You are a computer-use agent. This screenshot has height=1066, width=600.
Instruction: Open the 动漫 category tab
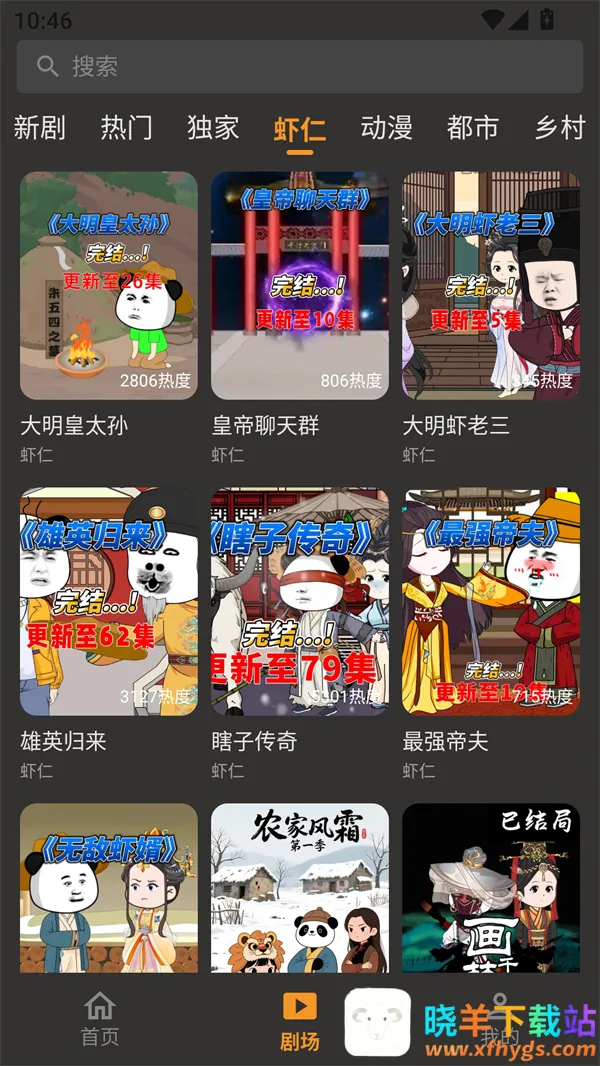pos(387,127)
